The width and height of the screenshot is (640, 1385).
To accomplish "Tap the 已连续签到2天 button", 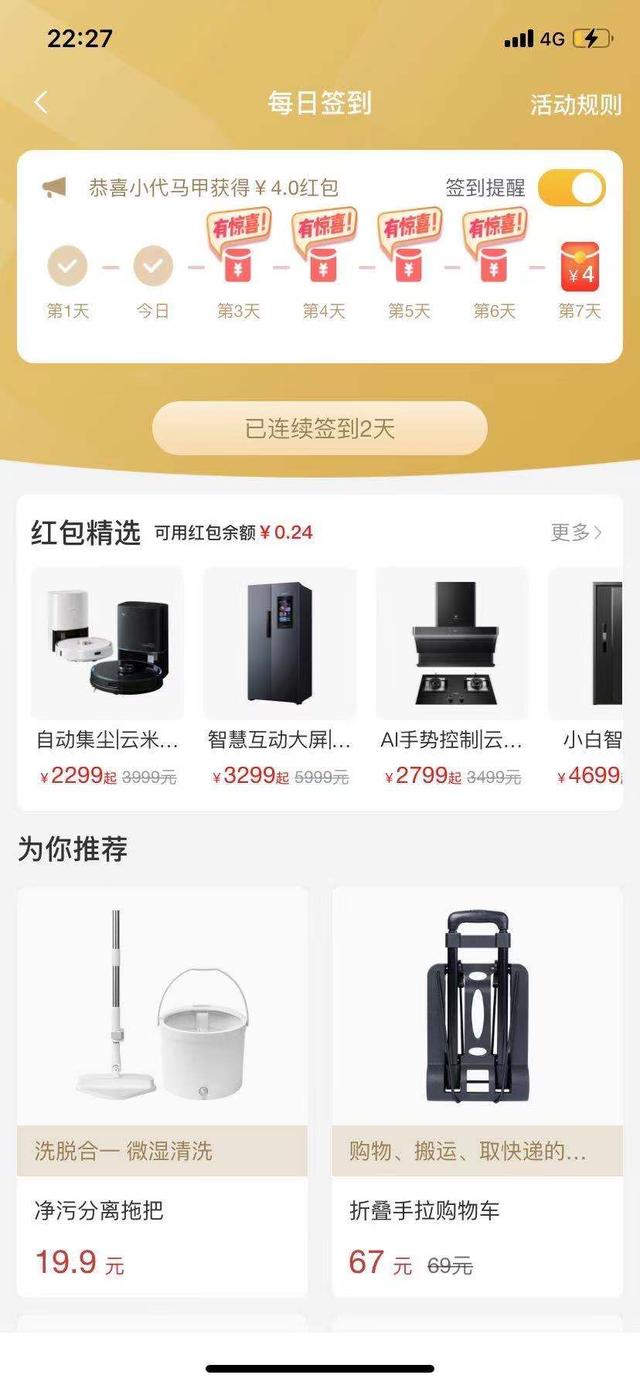I will (320, 429).
